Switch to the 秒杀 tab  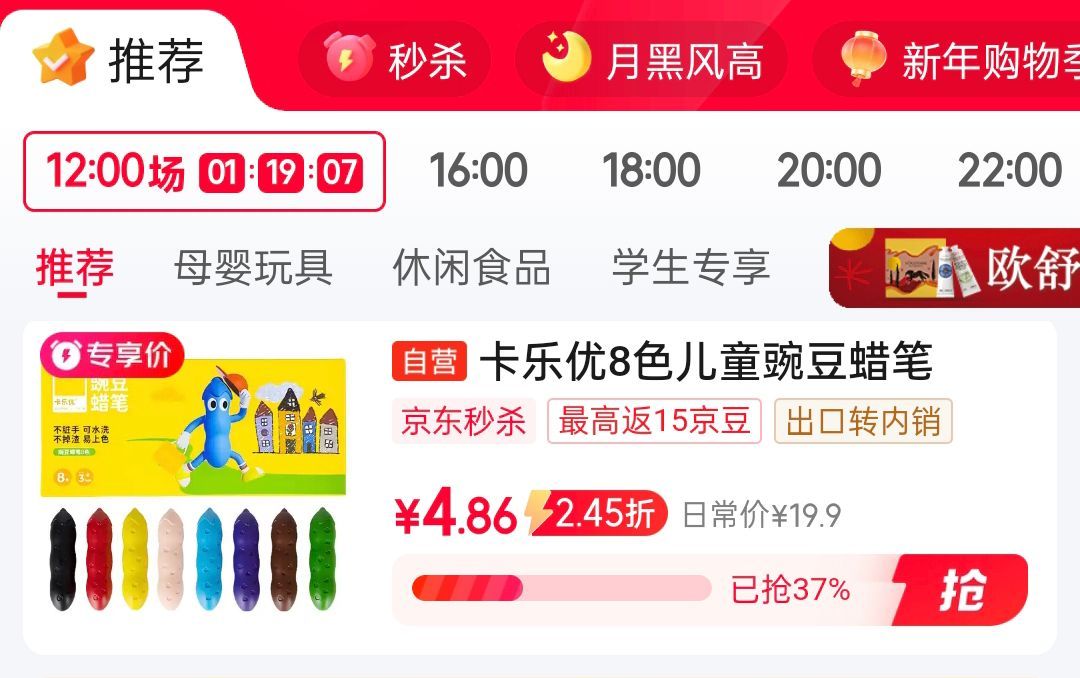coord(406,60)
